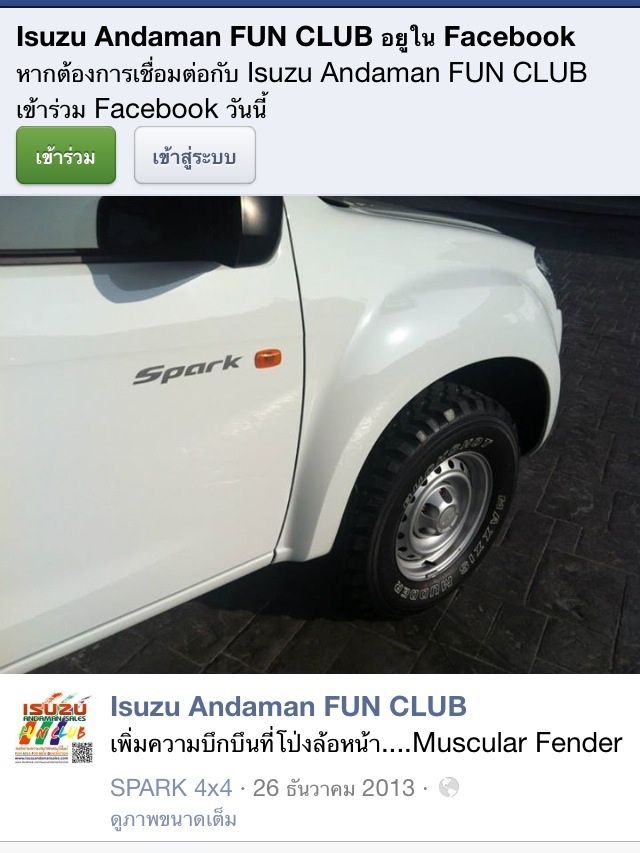The width and height of the screenshot is (640, 853).
Task: Tap the เข้าสู่ระบบ login button
Action: [x=195, y=156]
